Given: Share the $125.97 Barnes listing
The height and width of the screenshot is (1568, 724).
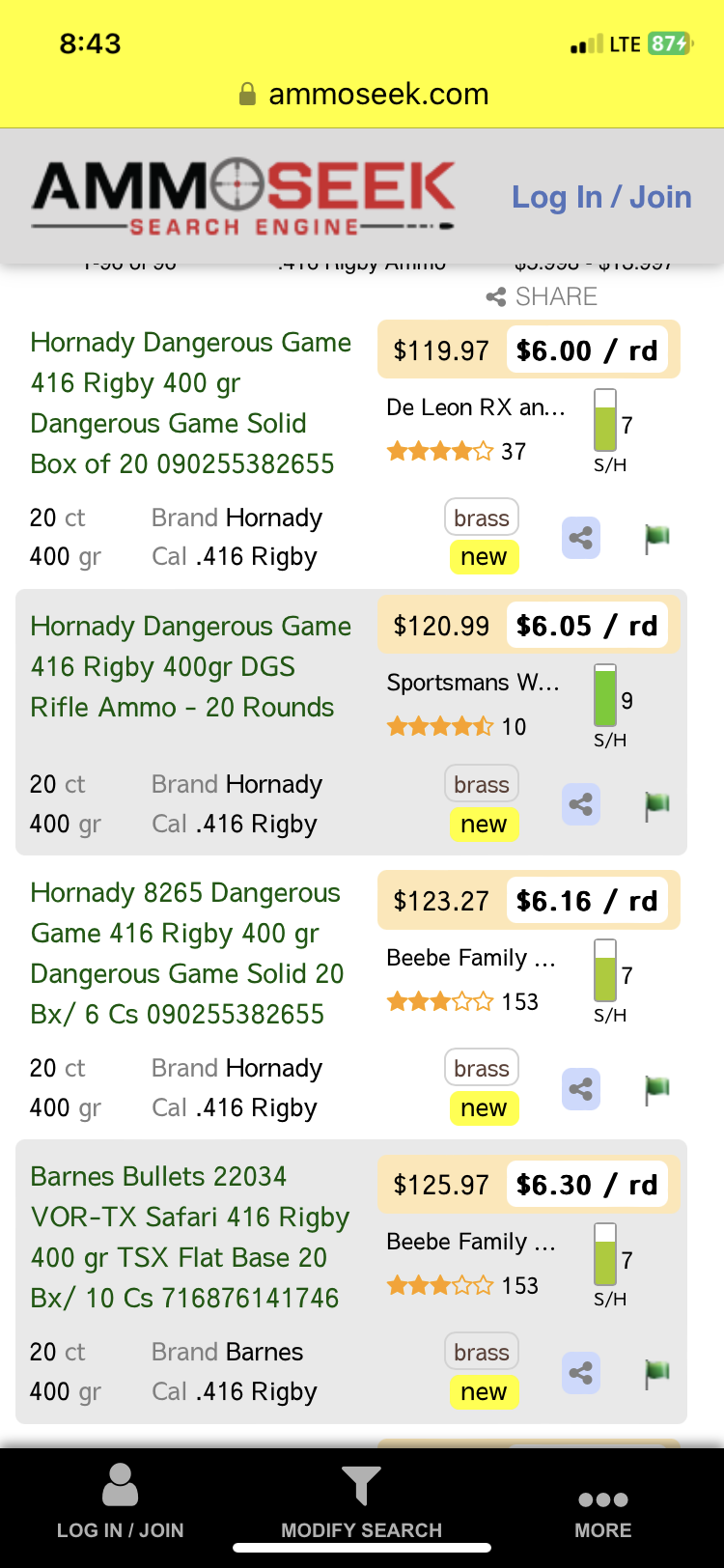Looking at the screenshot, I should pos(580,1373).
